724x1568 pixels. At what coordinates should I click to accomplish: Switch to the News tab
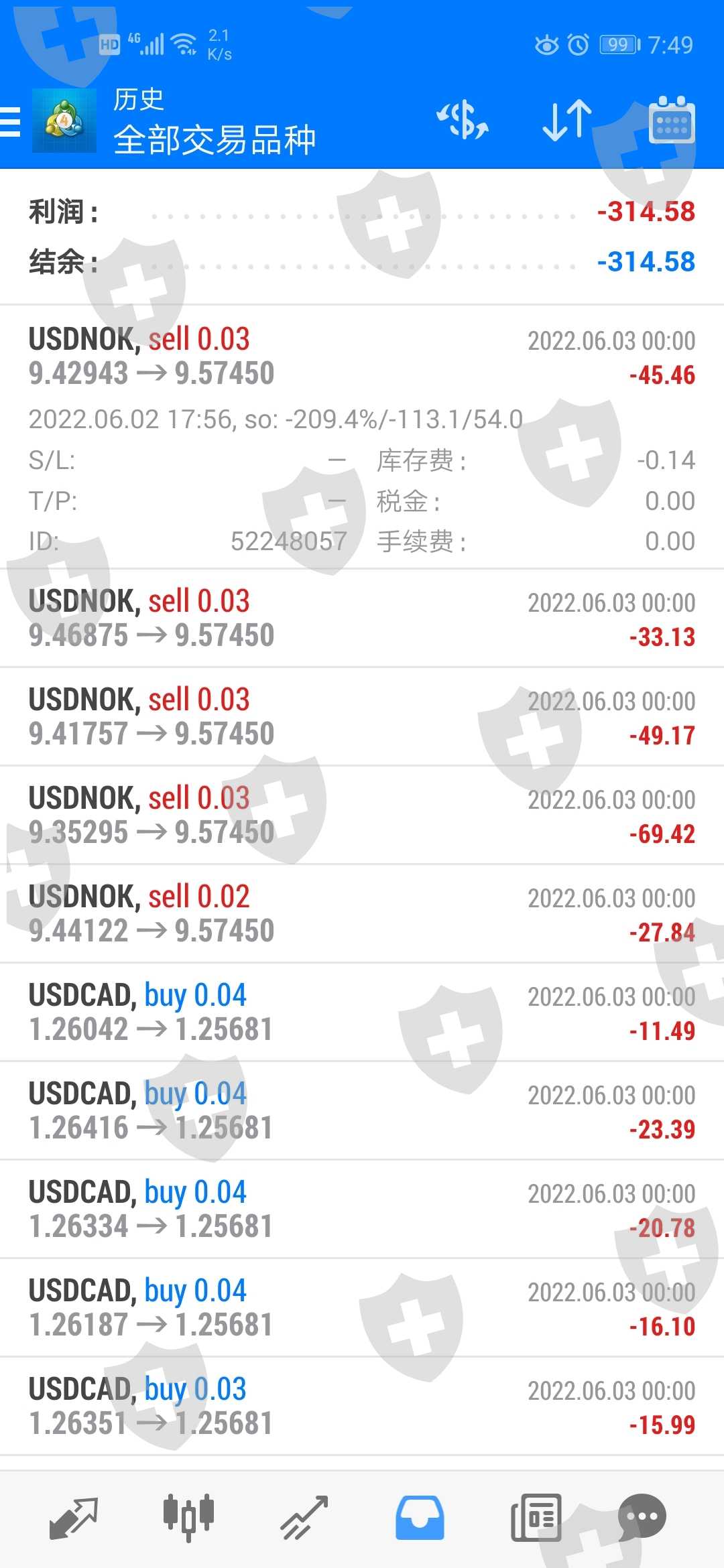536,1517
